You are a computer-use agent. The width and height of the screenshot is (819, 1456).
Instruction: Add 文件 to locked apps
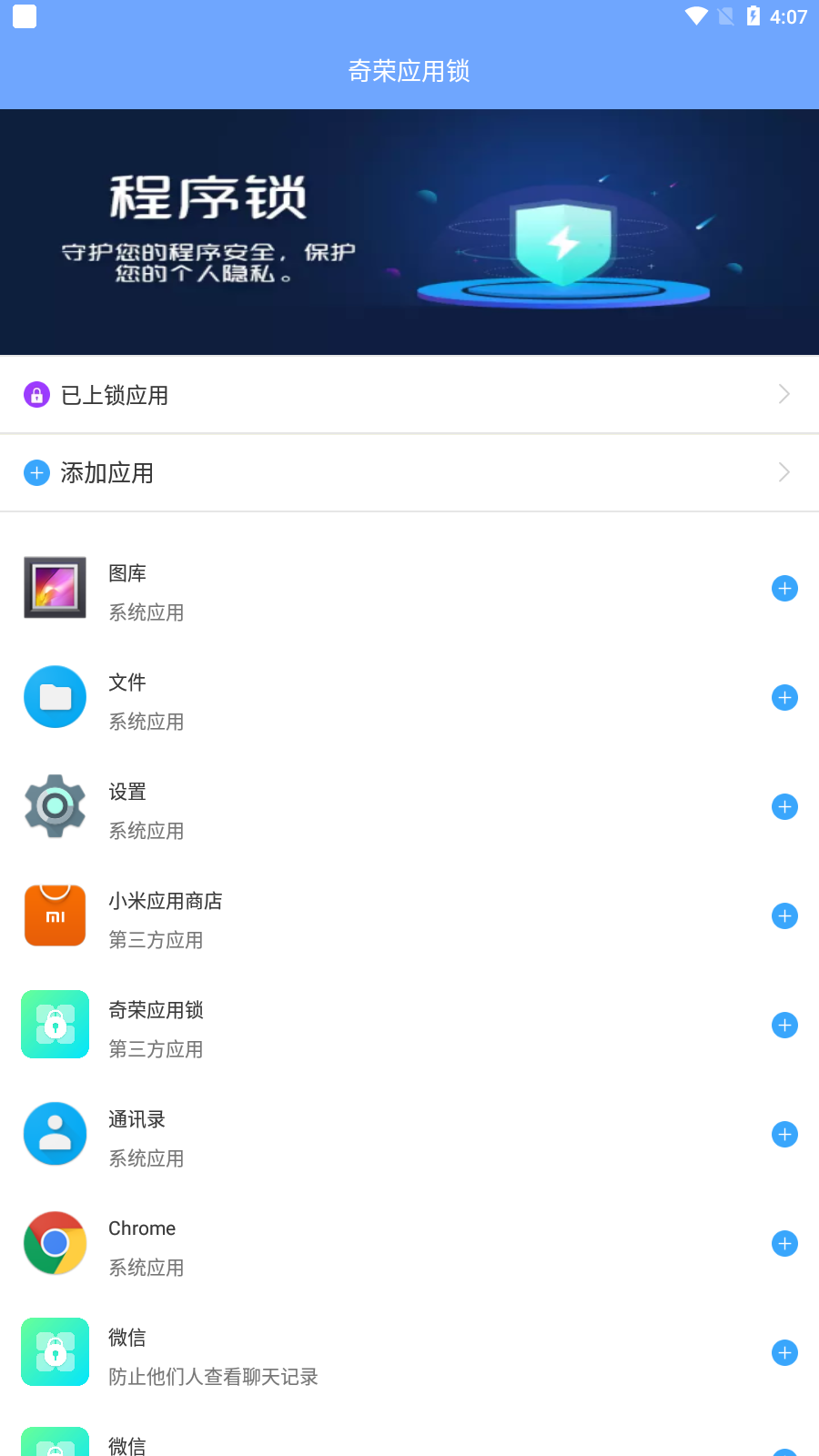pos(784,698)
